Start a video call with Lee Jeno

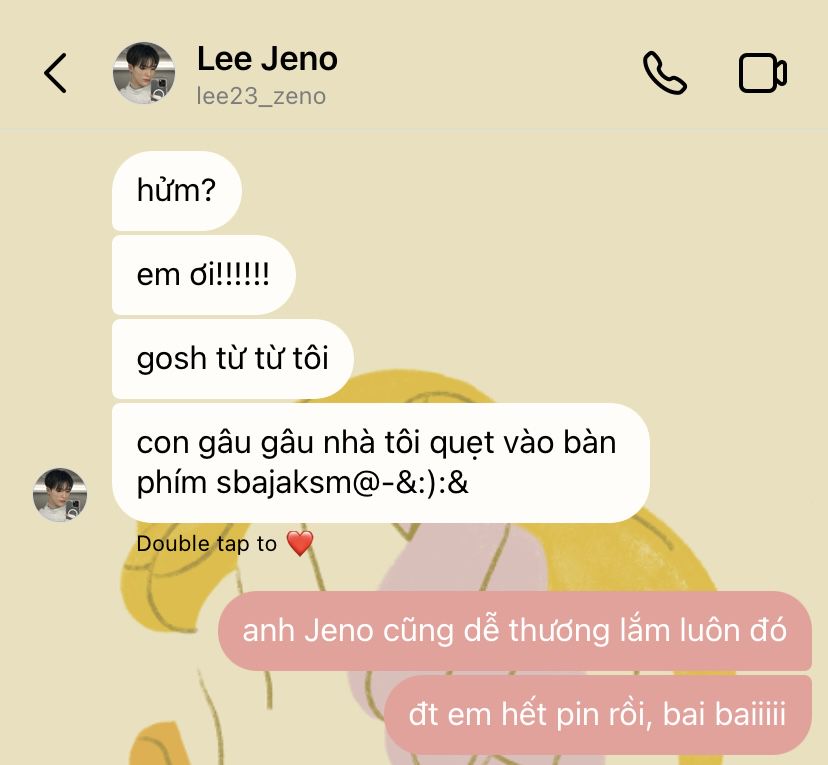[x=762, y=74]
